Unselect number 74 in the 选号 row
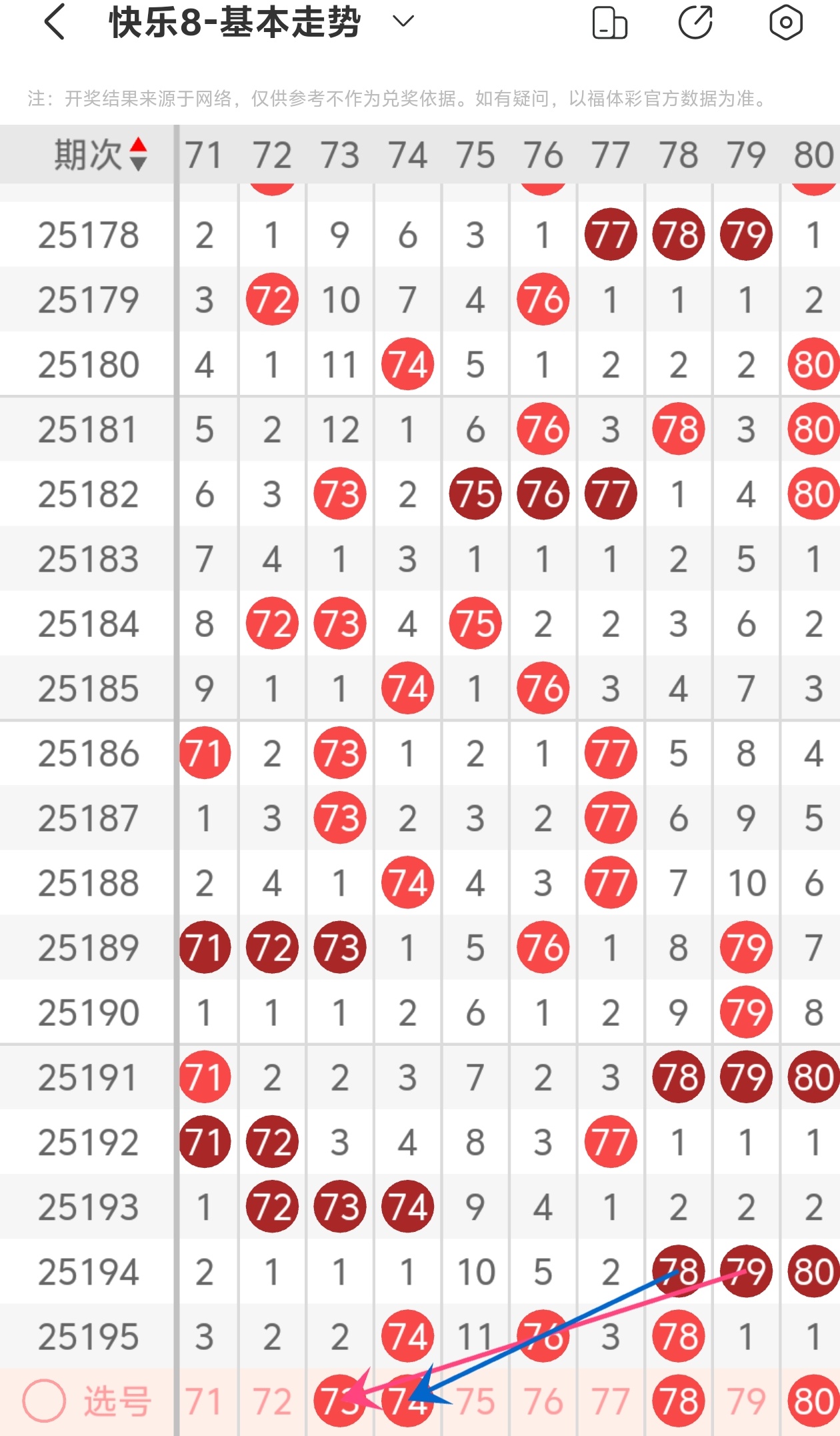 pyautogui.click(x=407, y=1401)
